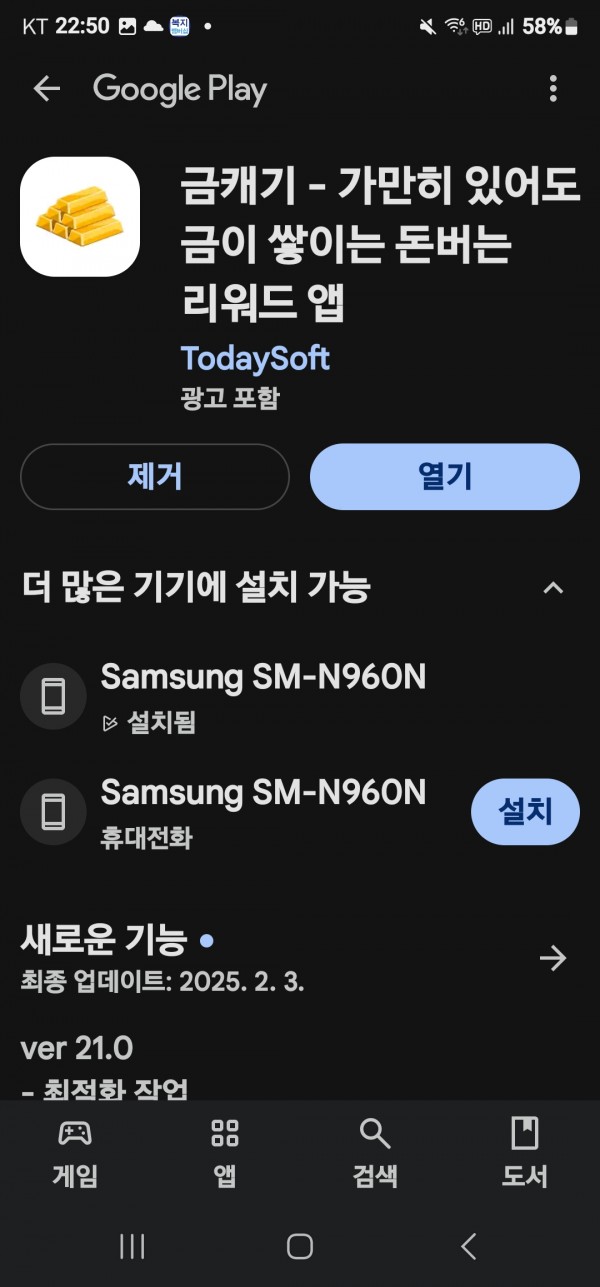Viewport: 600px width, 1287px height.
Task: Switch to the 검색 tab
Action: (375, 1154)
